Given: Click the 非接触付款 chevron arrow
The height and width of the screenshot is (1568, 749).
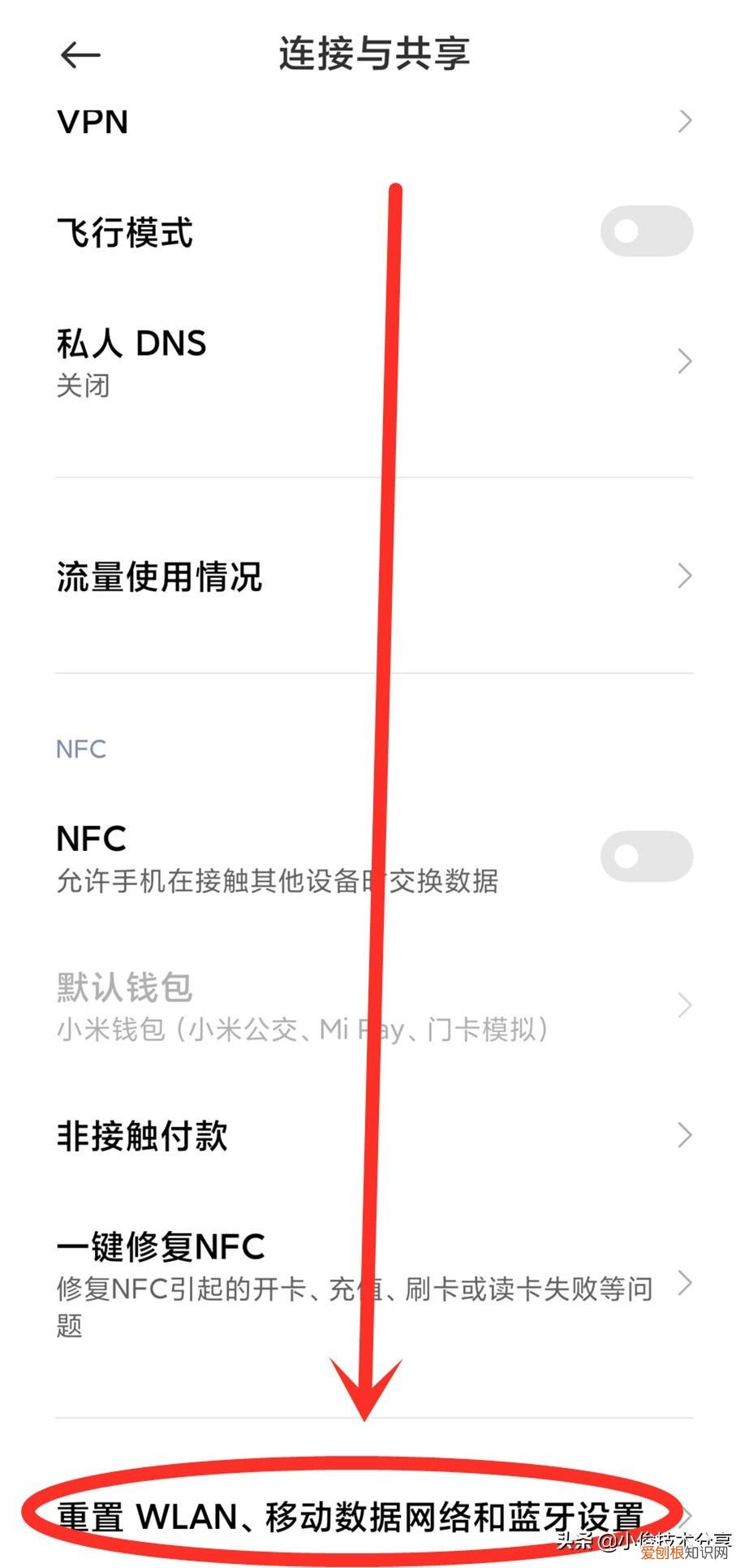Looking at the screenshot, I should (684, 1135).
